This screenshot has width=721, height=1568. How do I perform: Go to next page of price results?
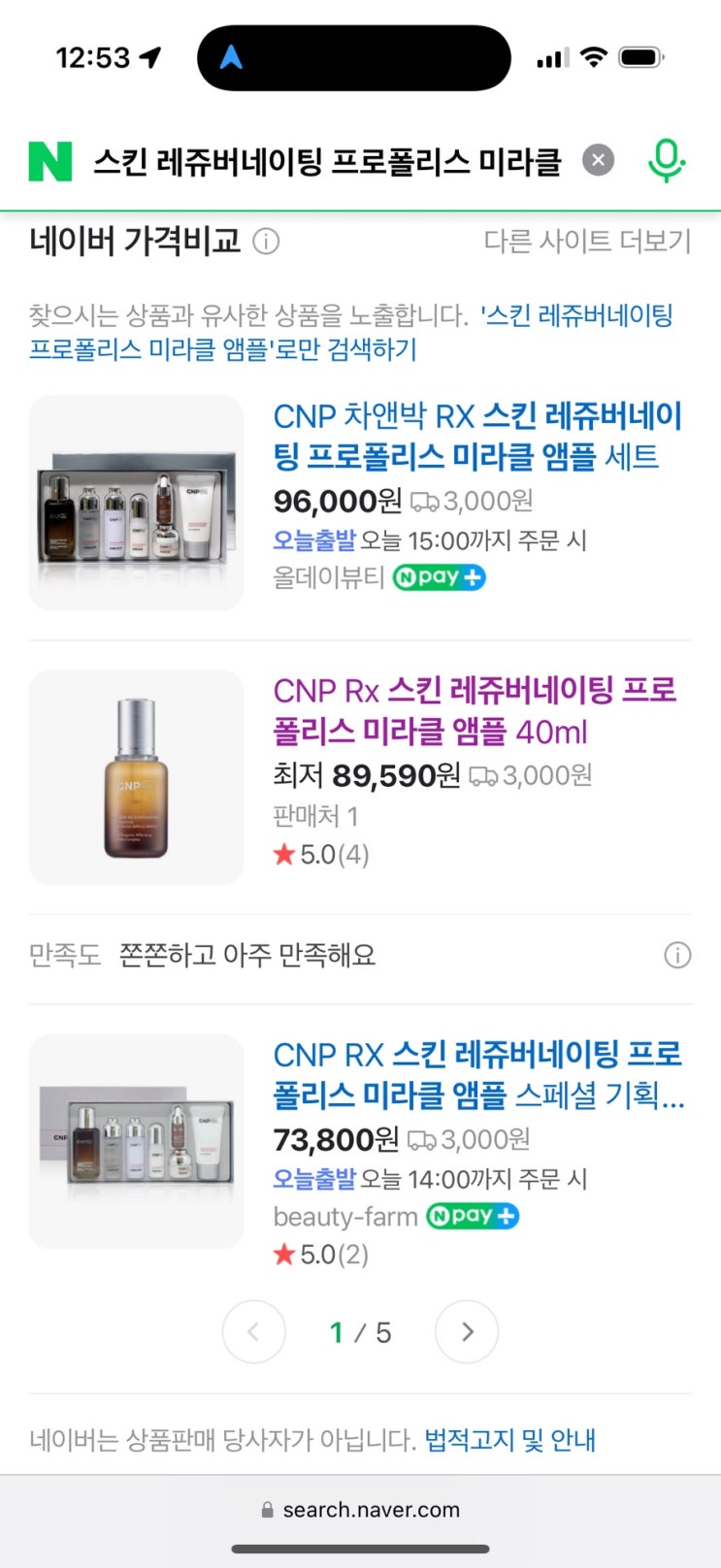click(467, 1332)
